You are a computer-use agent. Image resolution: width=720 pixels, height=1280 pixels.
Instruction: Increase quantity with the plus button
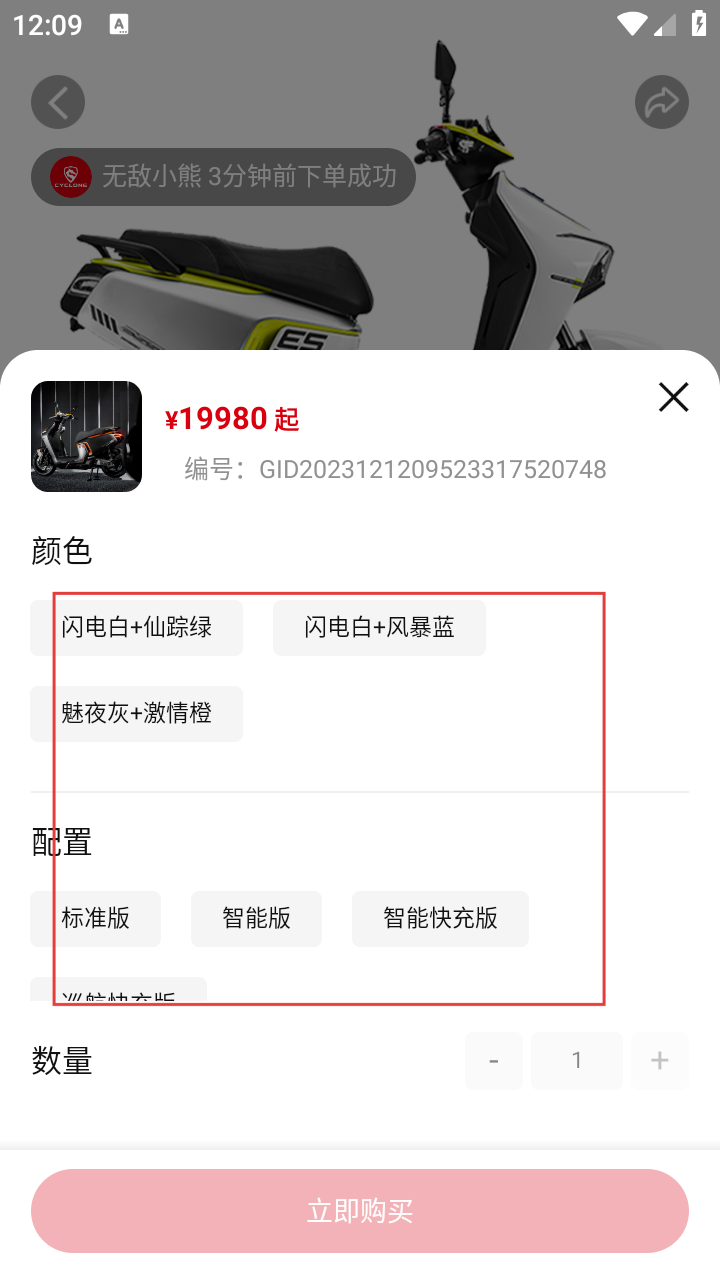click(659, 1060)
